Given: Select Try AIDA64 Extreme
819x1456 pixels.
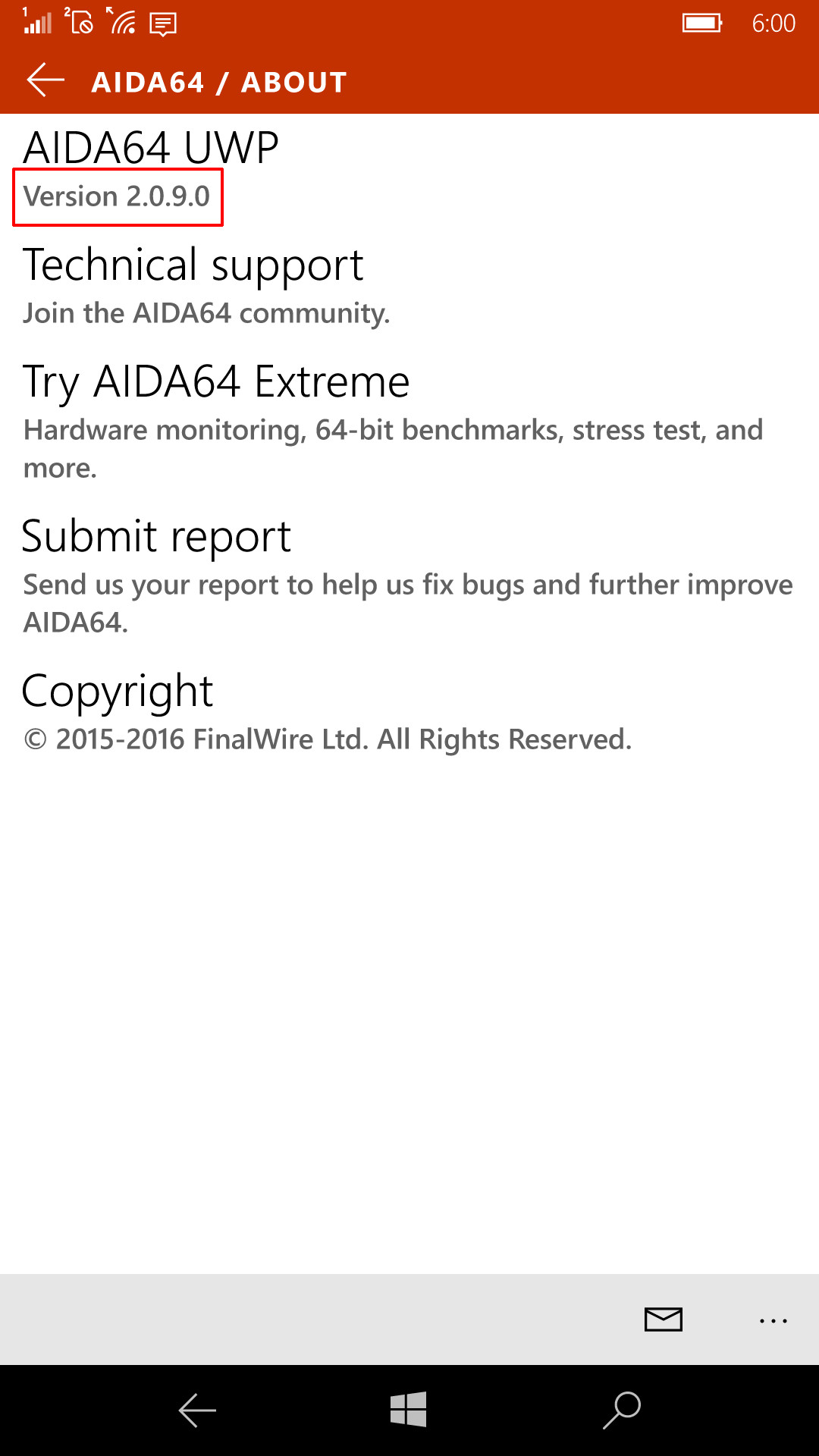Looking at the screenshot, I should pos(215,381).
